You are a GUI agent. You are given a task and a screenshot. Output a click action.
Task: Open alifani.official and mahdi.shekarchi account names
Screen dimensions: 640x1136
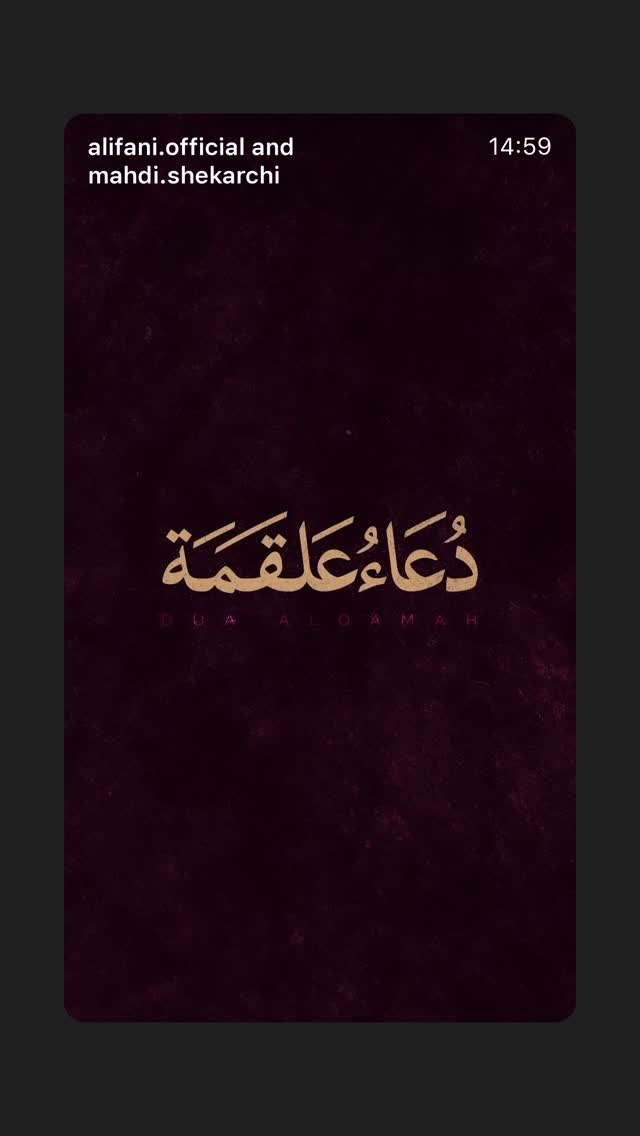tap(191, 161)
